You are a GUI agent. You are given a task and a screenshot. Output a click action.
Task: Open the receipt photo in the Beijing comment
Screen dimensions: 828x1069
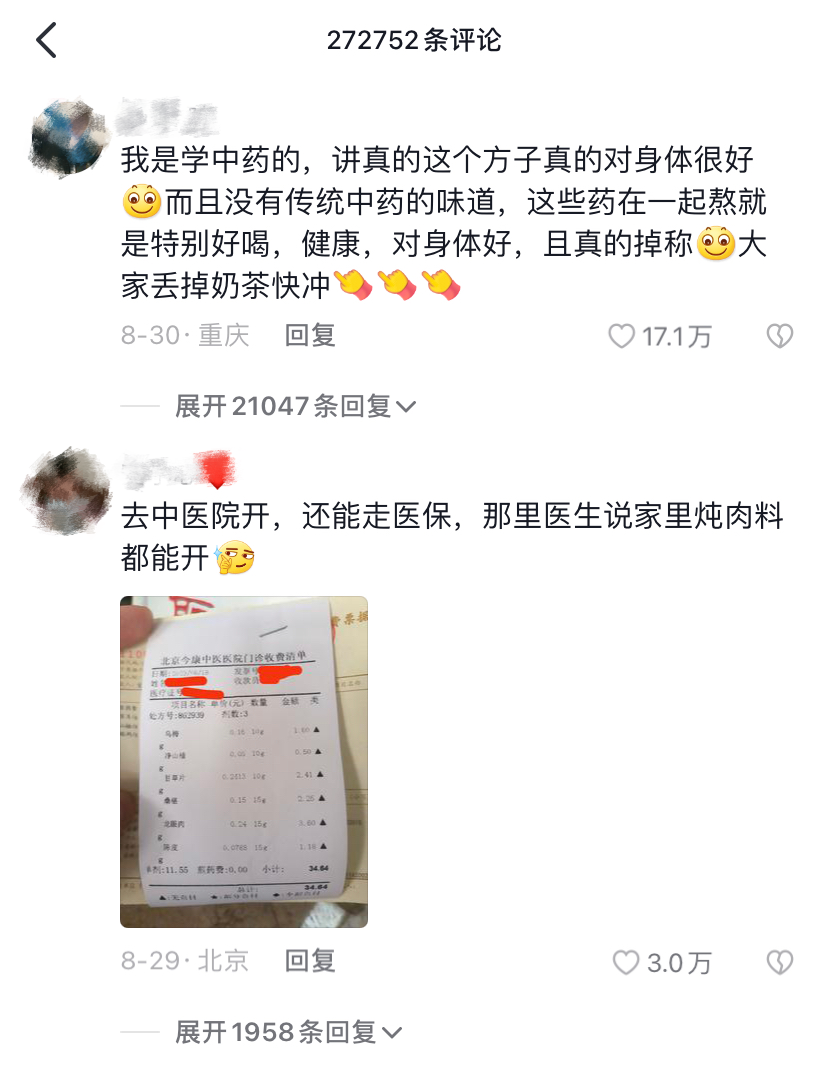point(244,761)
